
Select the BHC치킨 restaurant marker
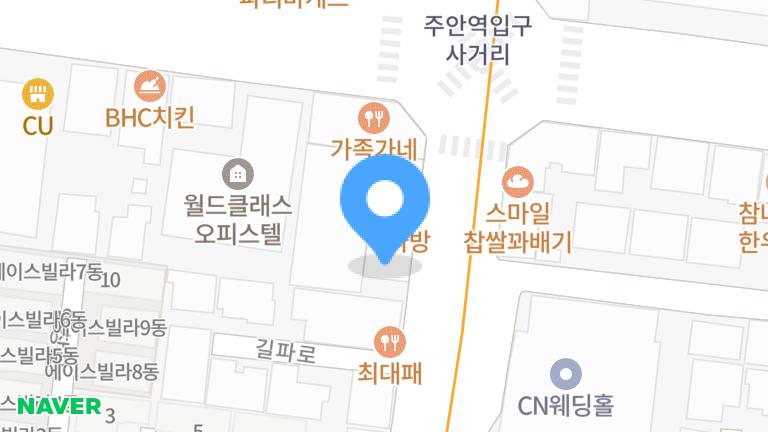[150, 86]
